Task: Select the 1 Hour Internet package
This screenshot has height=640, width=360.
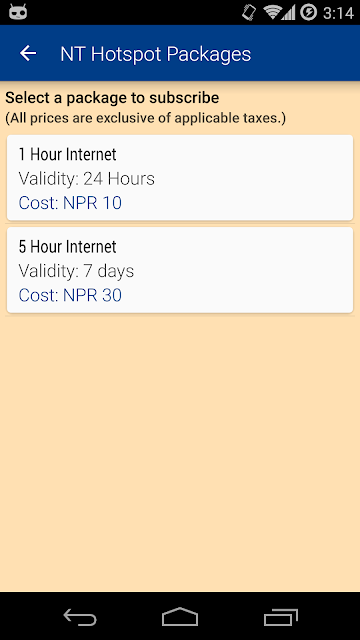Action: (x=180, y=178)
